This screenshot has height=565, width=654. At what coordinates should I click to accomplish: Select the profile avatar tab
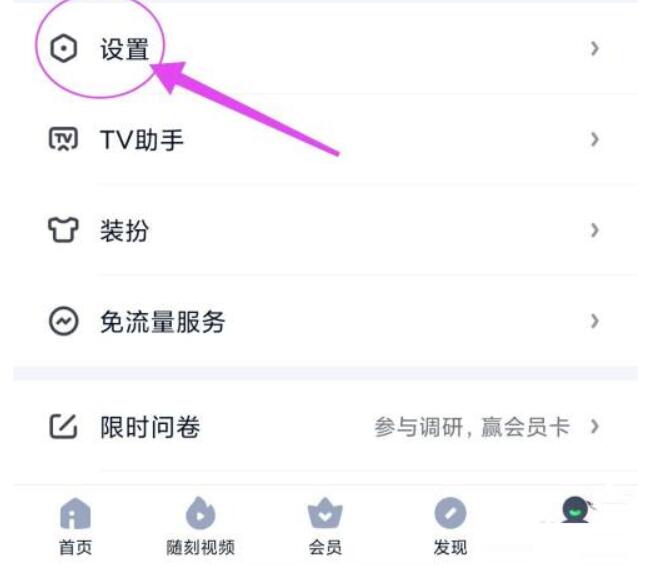(x=575, y=513)
